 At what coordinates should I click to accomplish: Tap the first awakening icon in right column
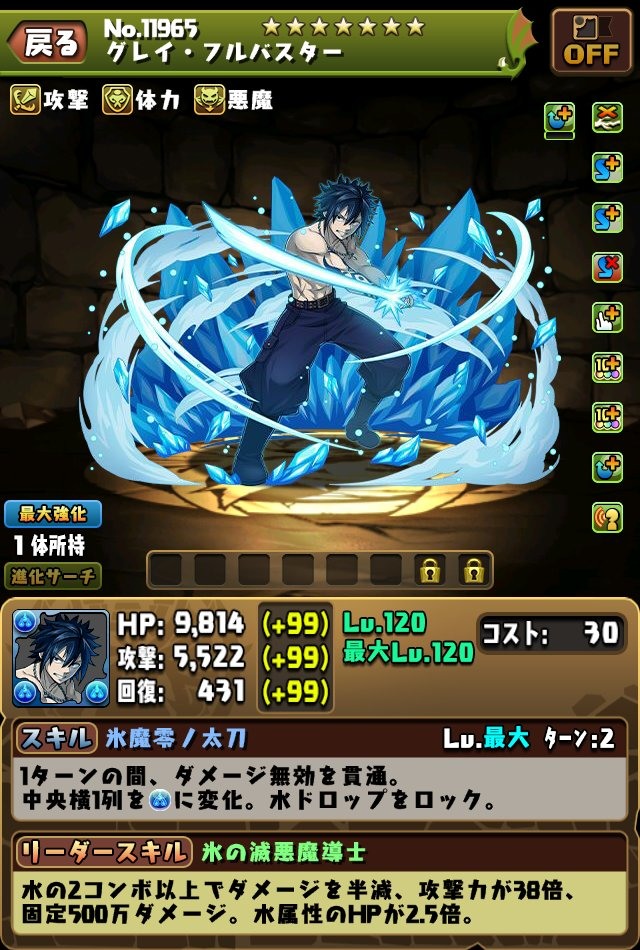(x=559, y=119)
